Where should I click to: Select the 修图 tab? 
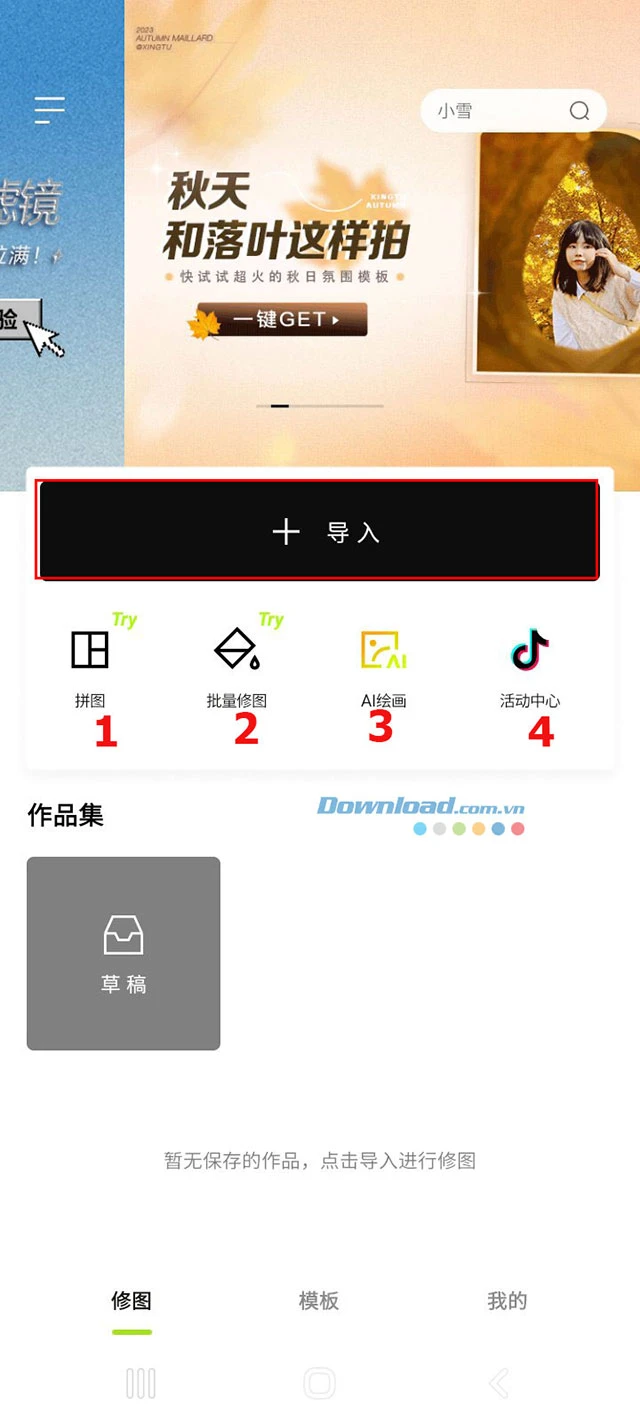(131, 1301)
